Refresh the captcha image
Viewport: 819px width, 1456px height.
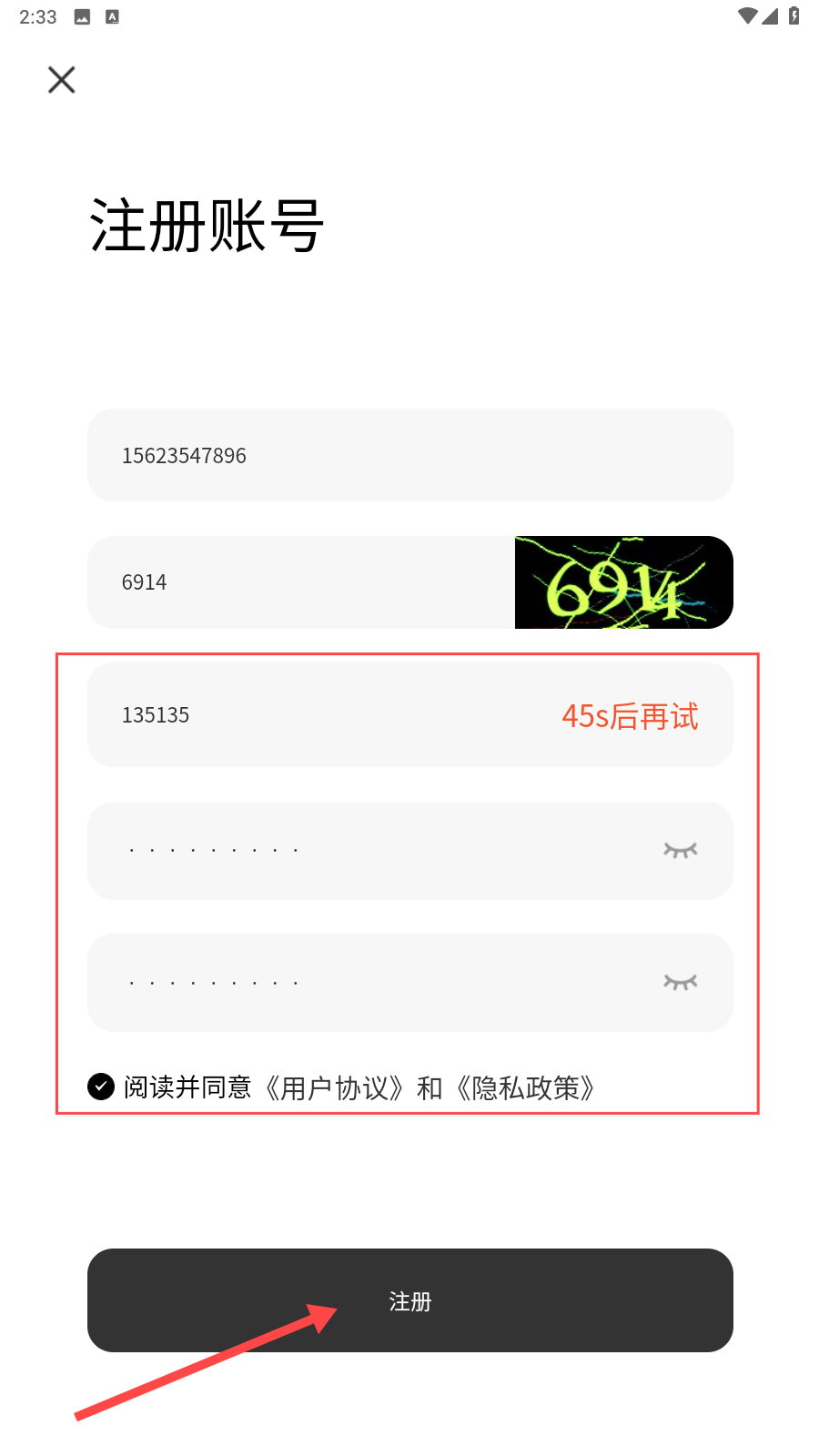point(624,582)
